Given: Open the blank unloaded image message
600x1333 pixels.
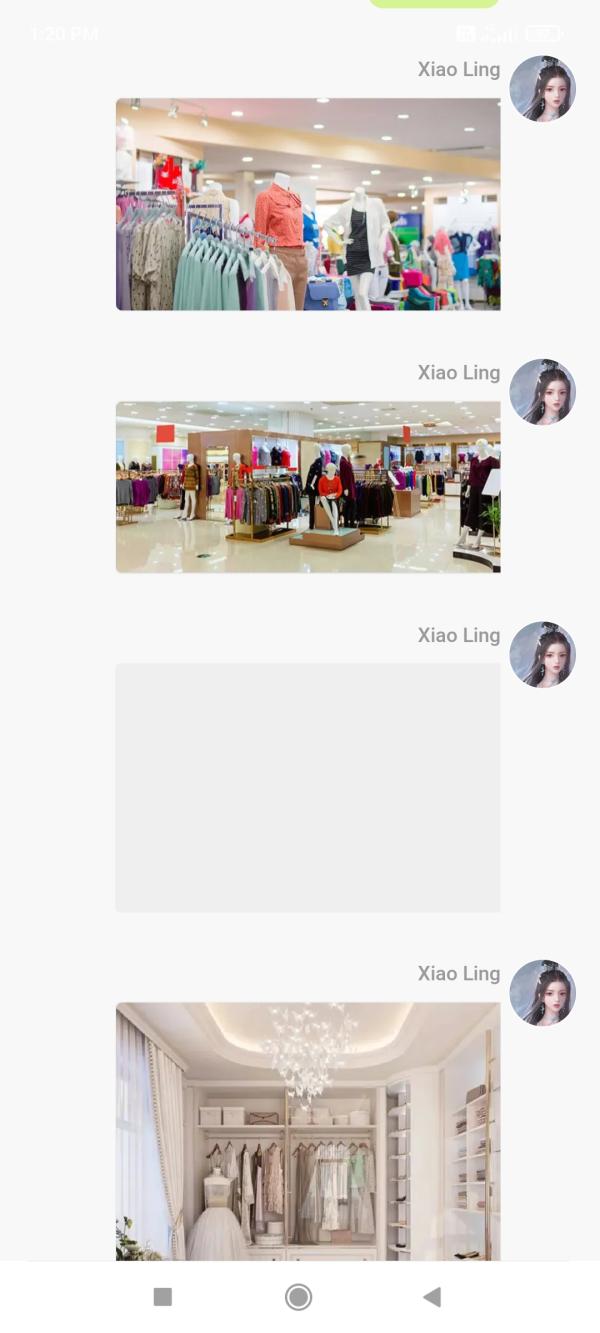Looking at the screenshot, I should click(308, 787).
